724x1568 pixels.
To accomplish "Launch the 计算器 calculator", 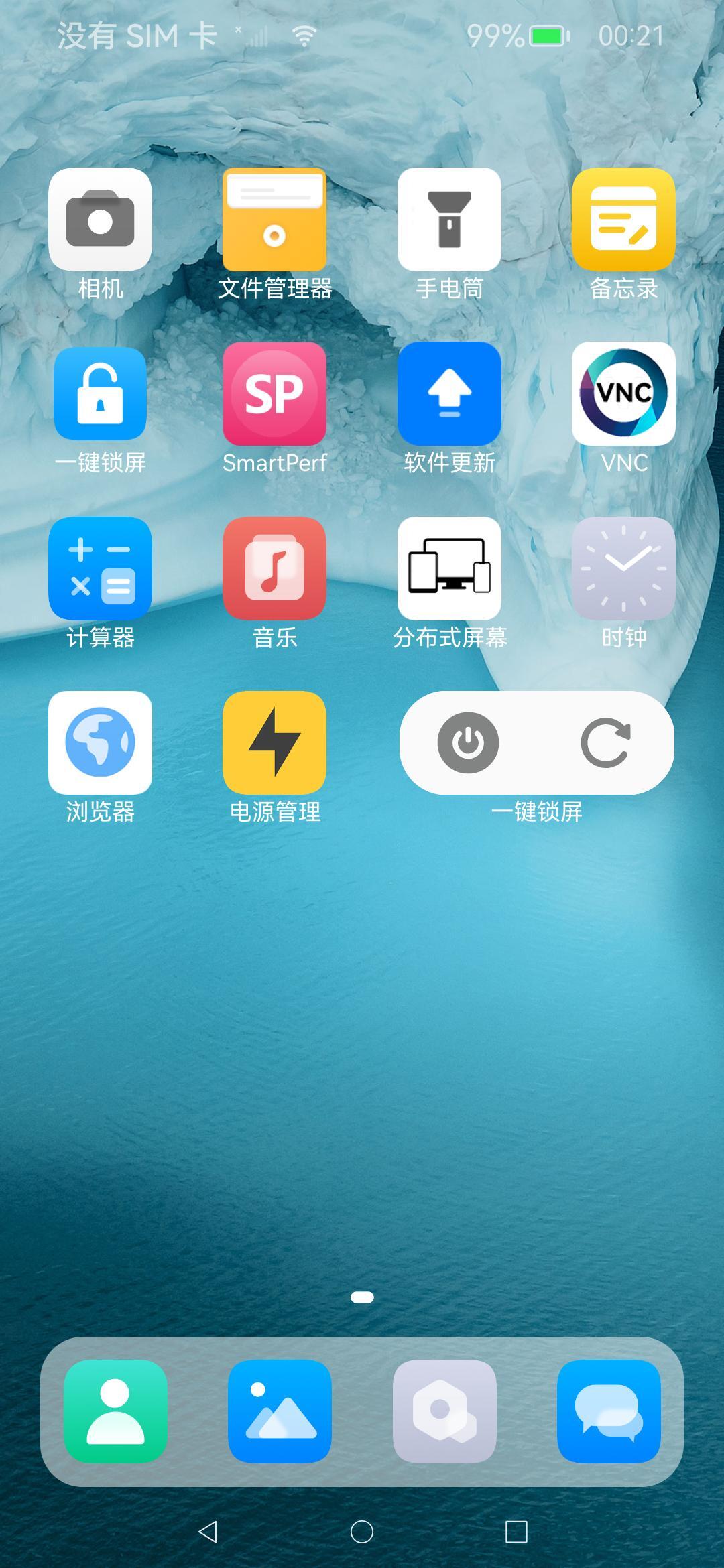I will pyautogui.click(x=100, y=568).
